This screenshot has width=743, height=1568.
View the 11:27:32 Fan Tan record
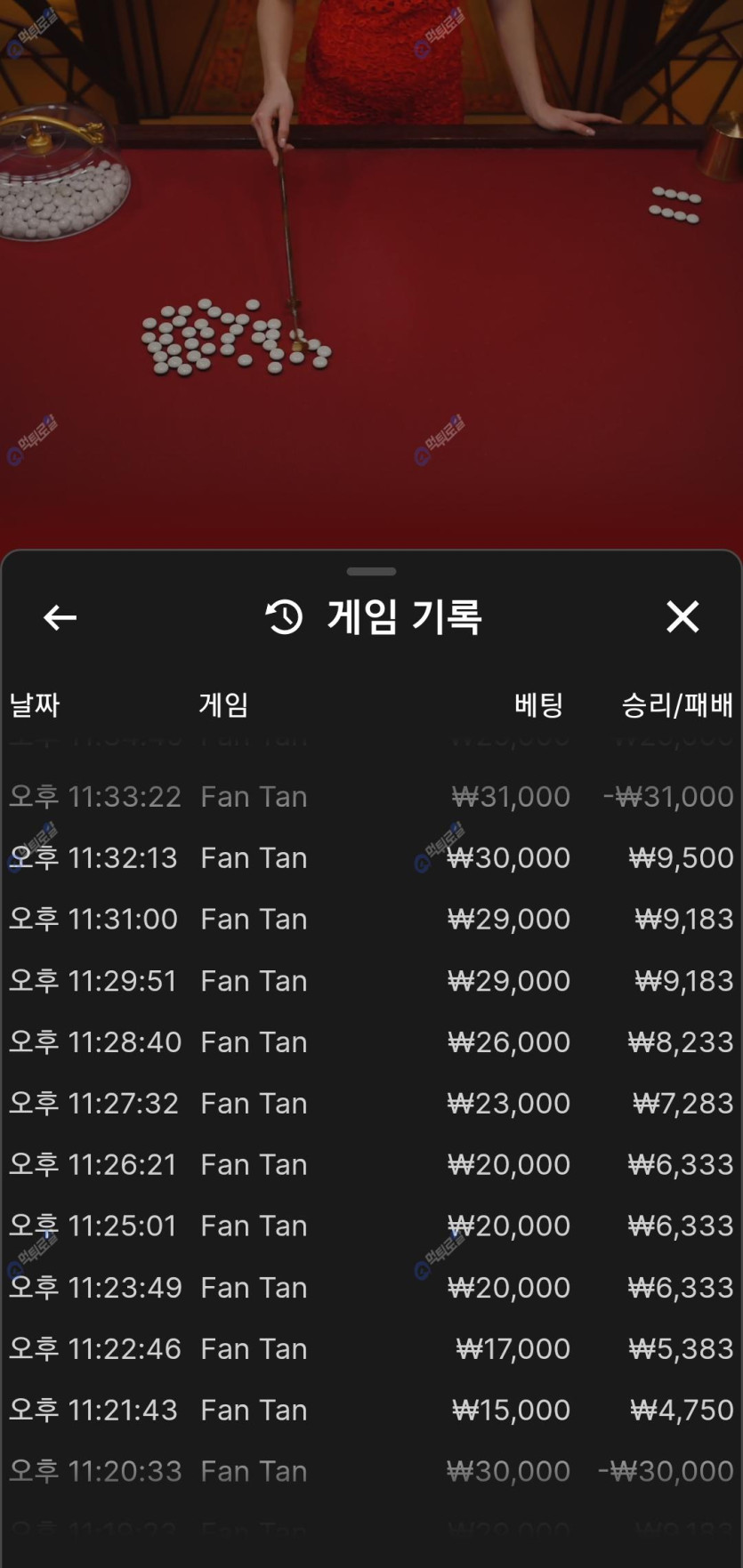click(x=371, y=1103)
